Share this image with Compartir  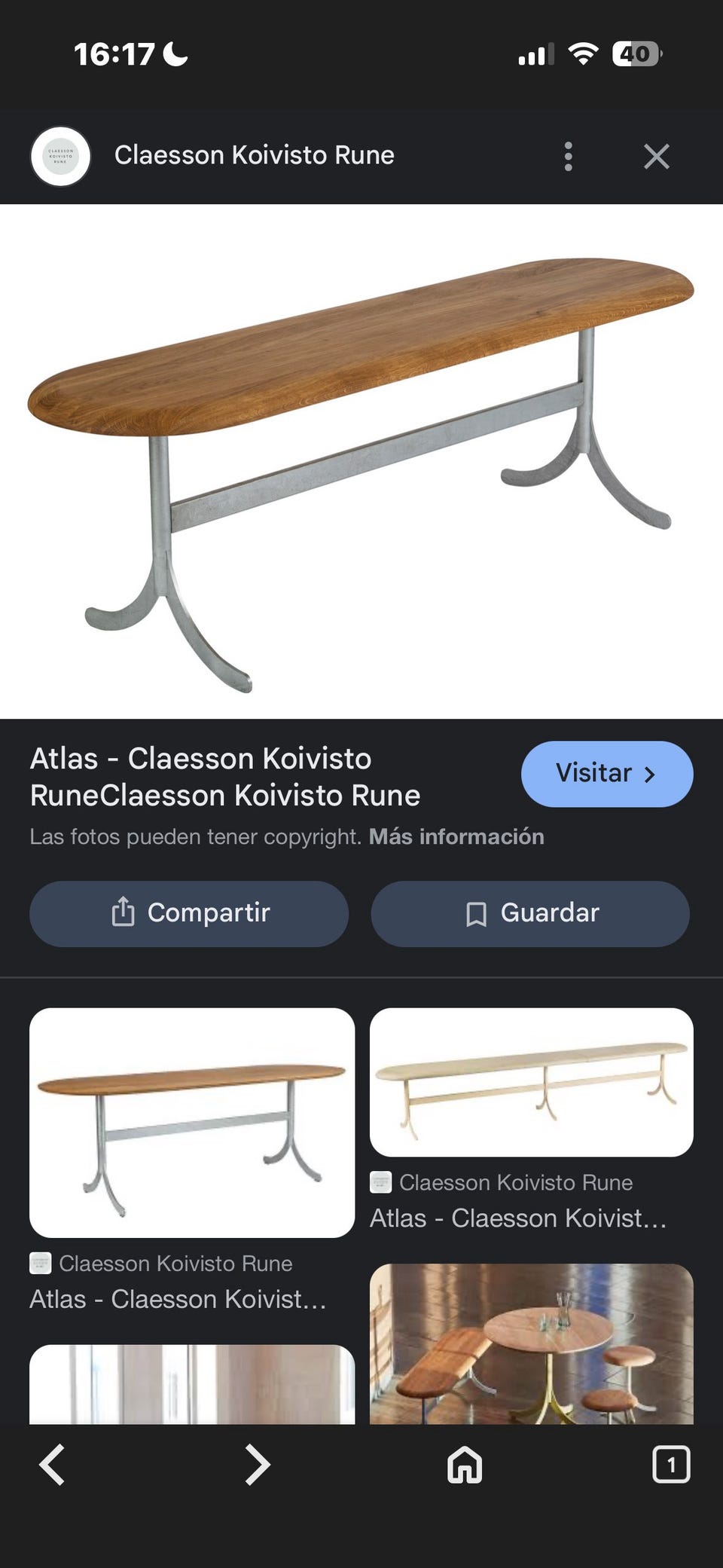click(x=189, y=913)
